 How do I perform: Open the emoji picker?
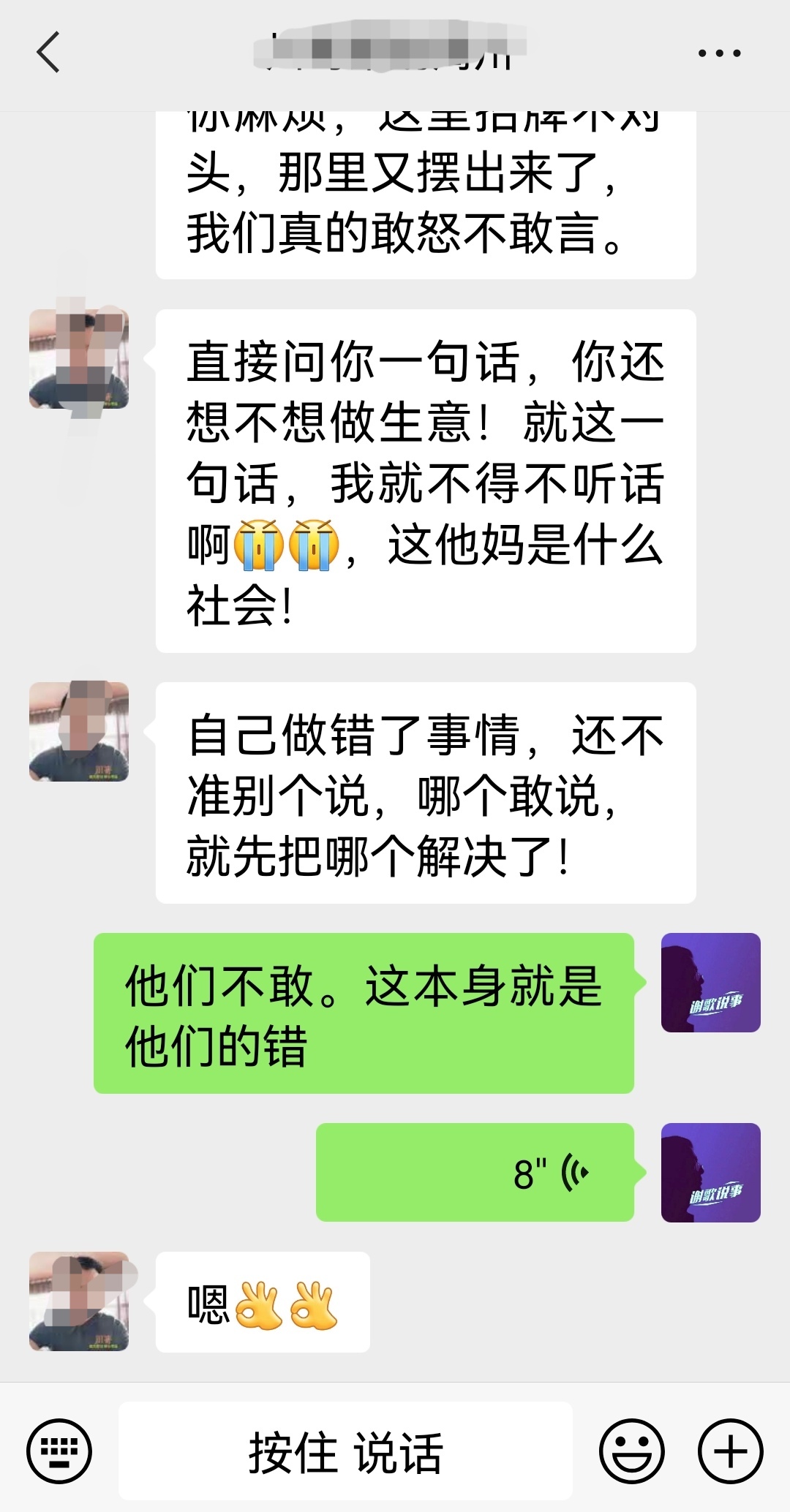click(x=632, y=1451)
